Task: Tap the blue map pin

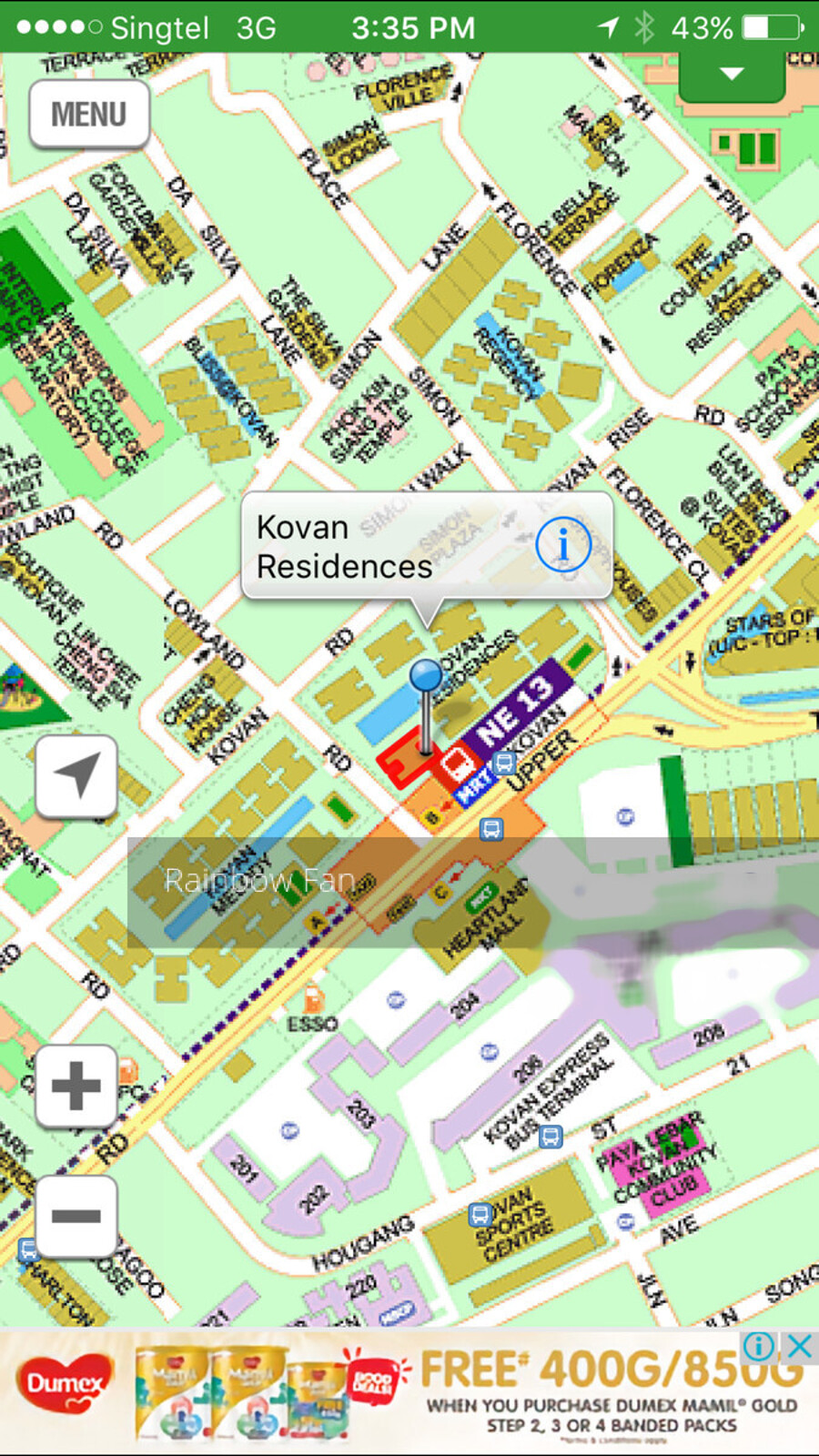Action: (x=426, y=678)
